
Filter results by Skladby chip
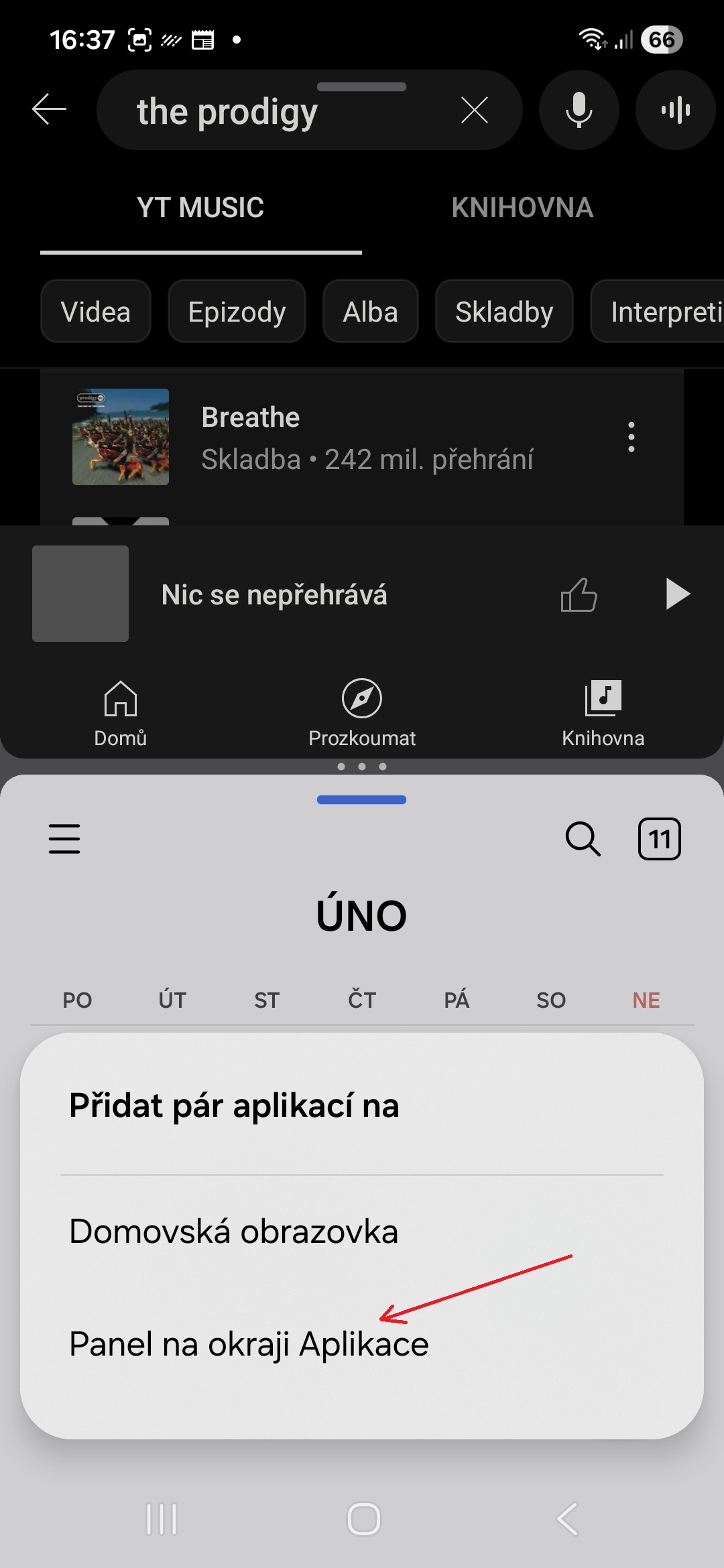click(504, 312)
